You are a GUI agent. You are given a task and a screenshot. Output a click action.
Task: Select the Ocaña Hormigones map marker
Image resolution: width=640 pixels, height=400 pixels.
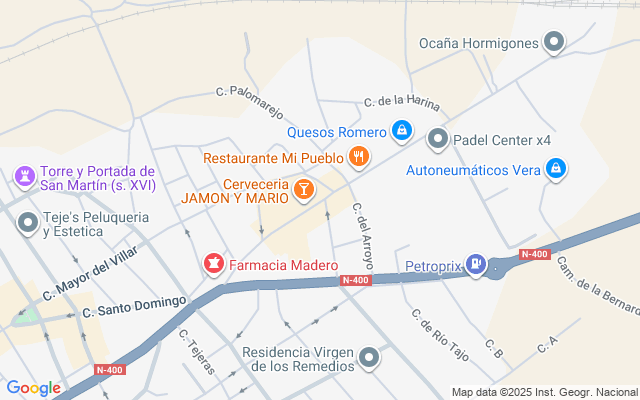point(554,42)
